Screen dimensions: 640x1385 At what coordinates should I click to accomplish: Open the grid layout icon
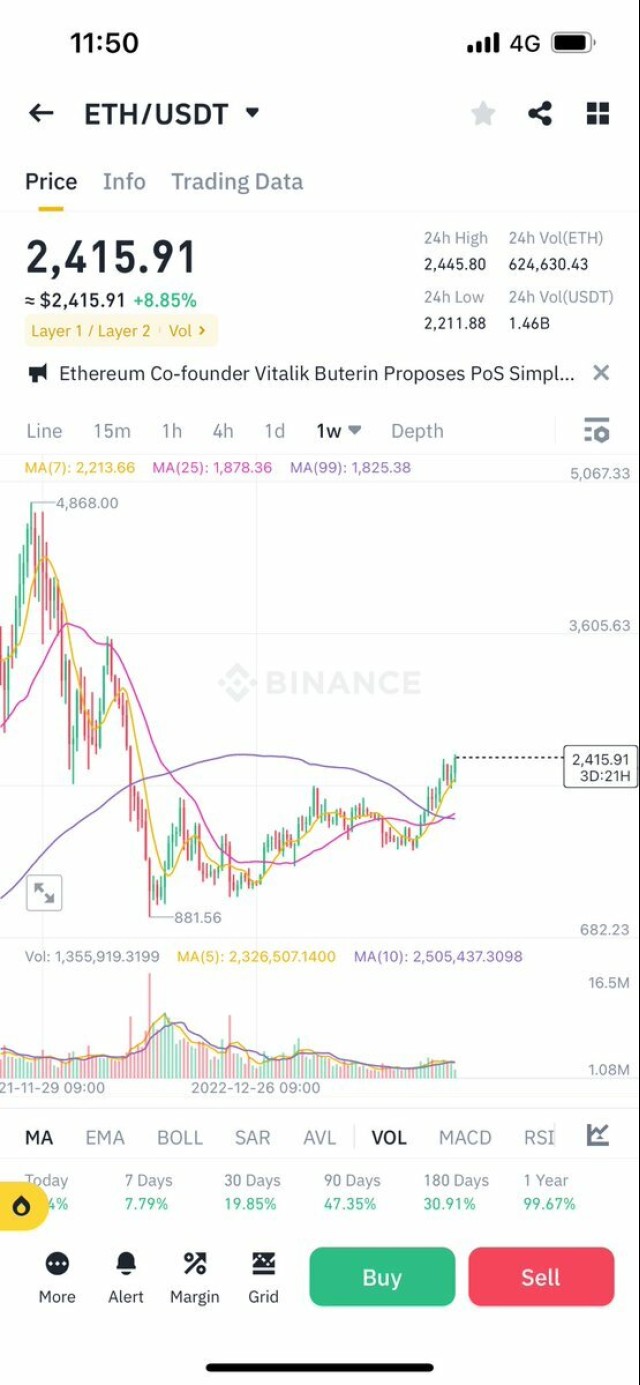pyautogui.click(x=598, y=113)
